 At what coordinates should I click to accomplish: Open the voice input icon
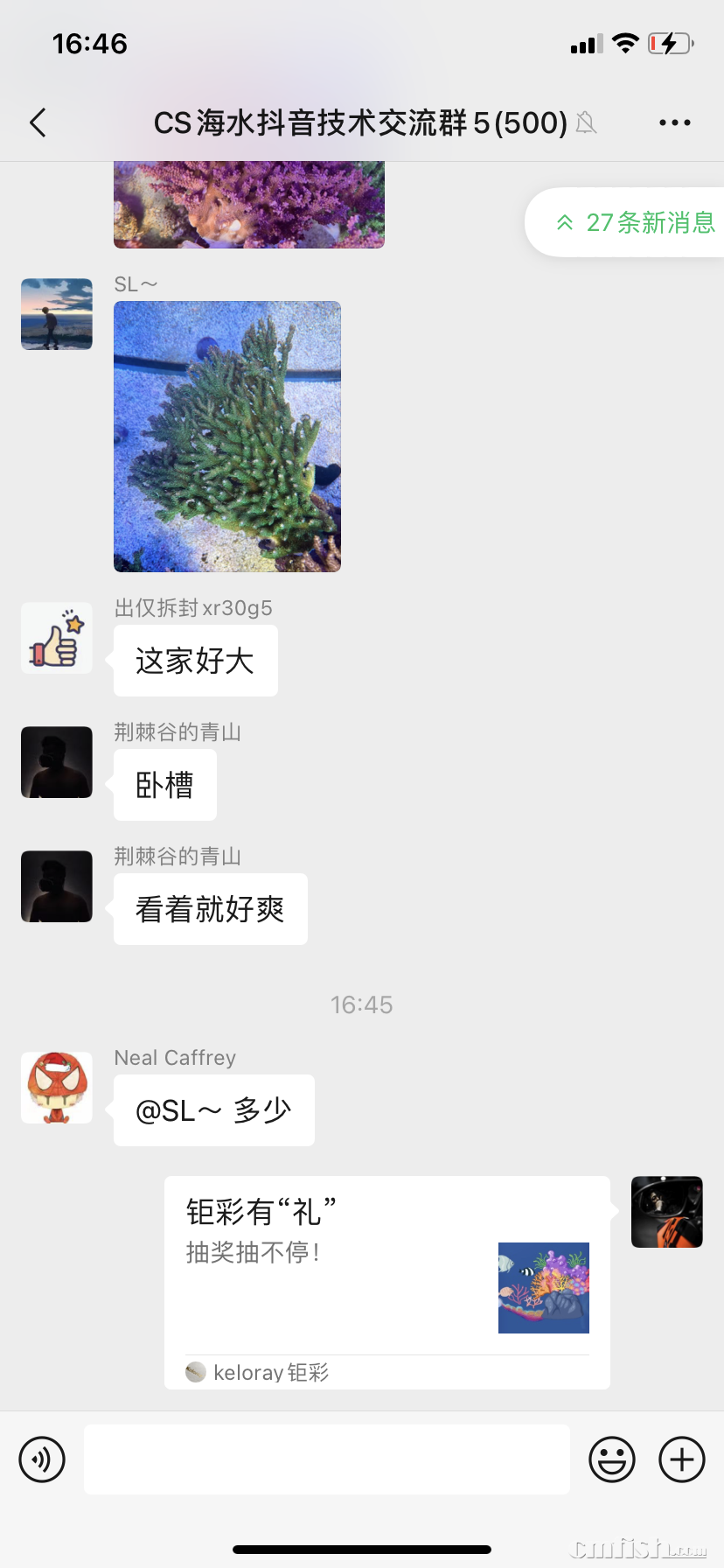(41, 1459)
